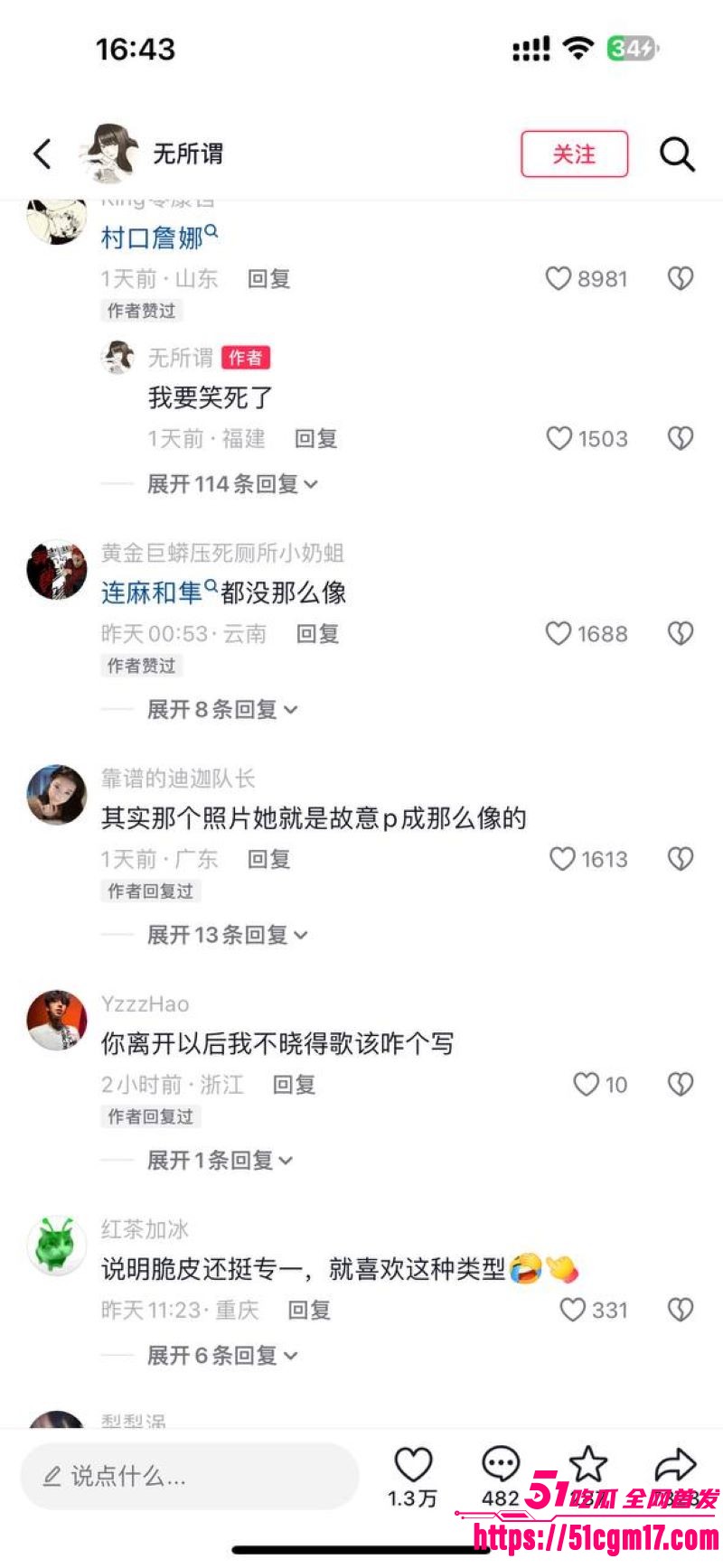Viewport: 723px width, 1568px height.
Task: Like the 村口詹娜 comment with 8981 likes
Action: (x=559, y=278)
